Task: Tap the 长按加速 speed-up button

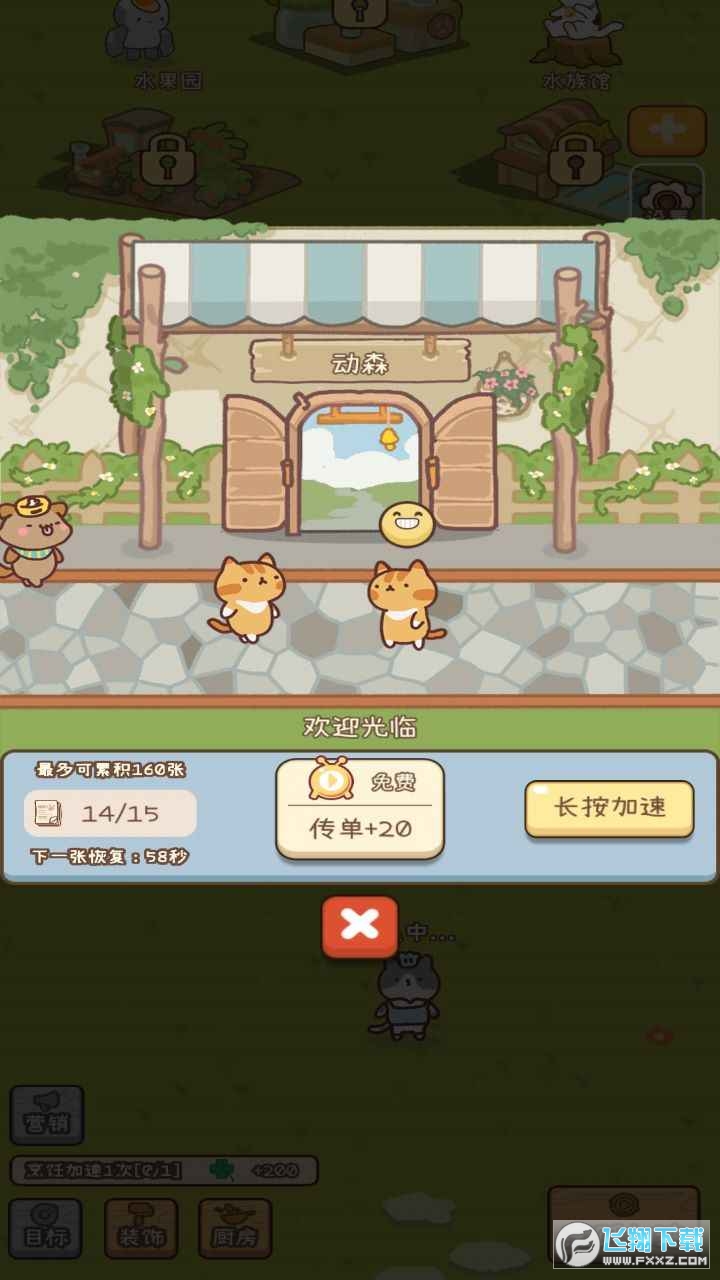Action: pyautogui.click(x=609, y=808)
